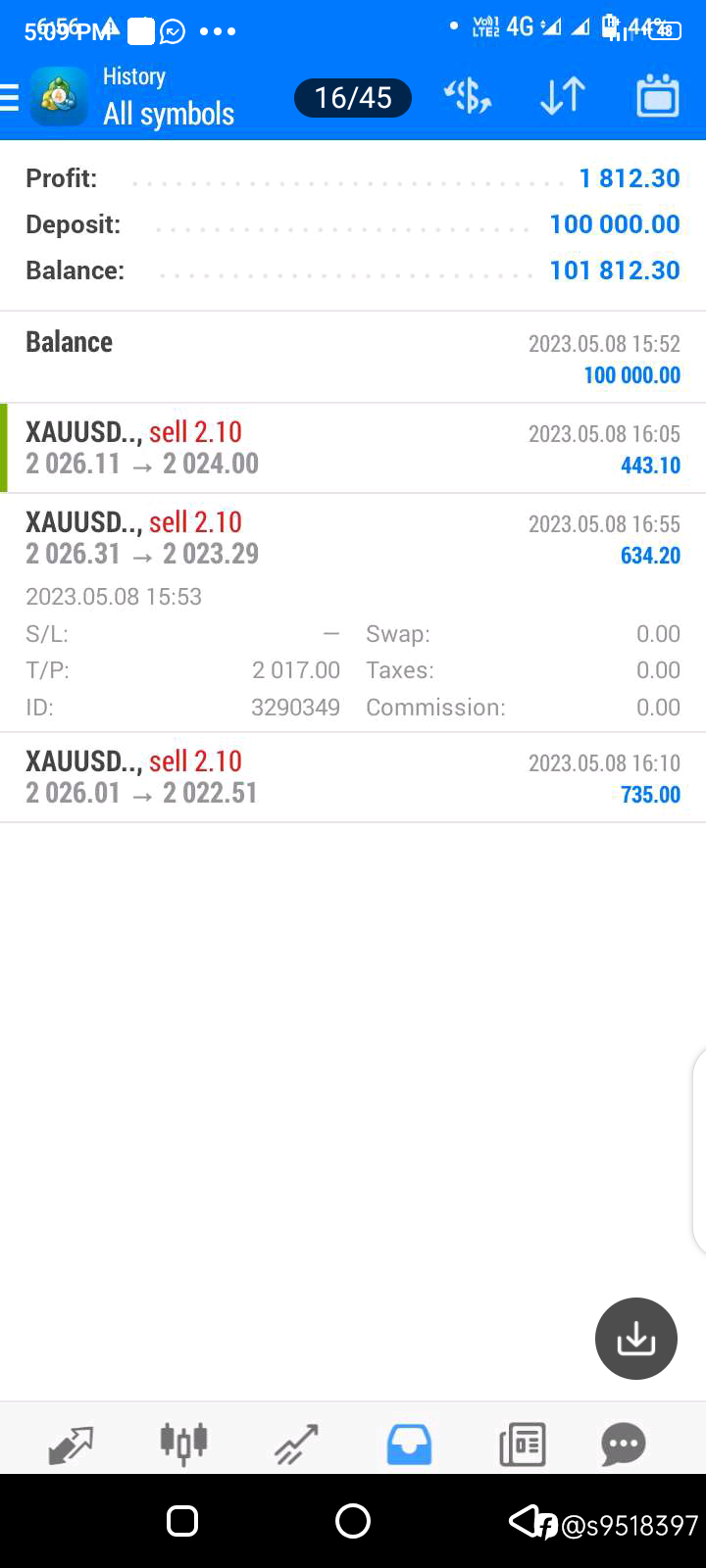Switch to the Trade tab with trend line

[296, 1445]
